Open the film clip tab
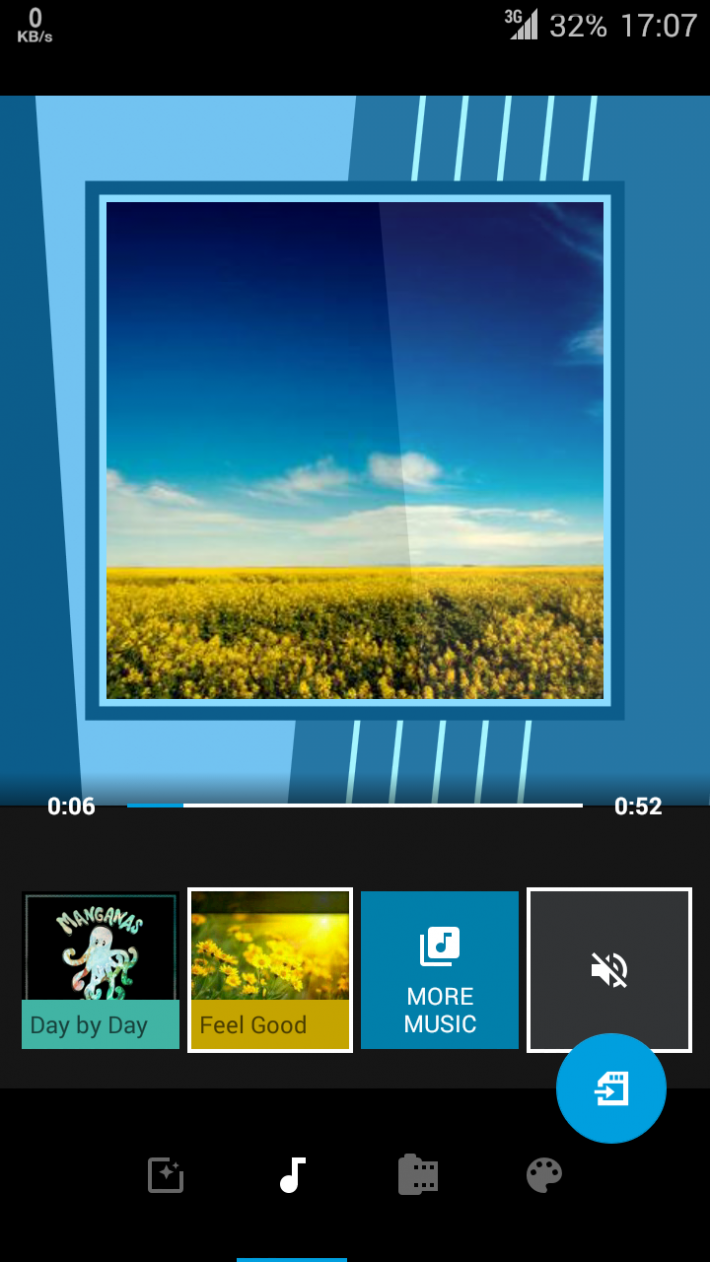 click(418, 1175)
